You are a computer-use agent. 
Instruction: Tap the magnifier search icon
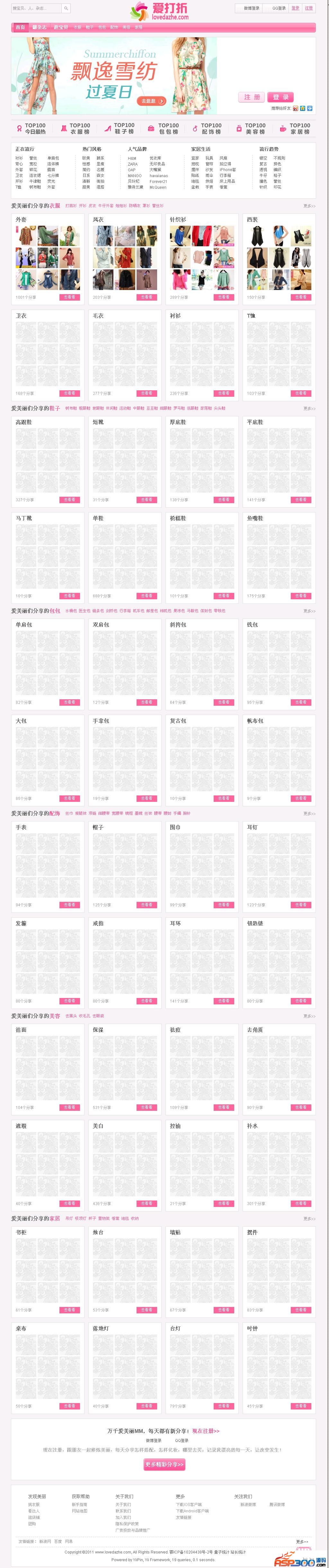tap(66, 9)
